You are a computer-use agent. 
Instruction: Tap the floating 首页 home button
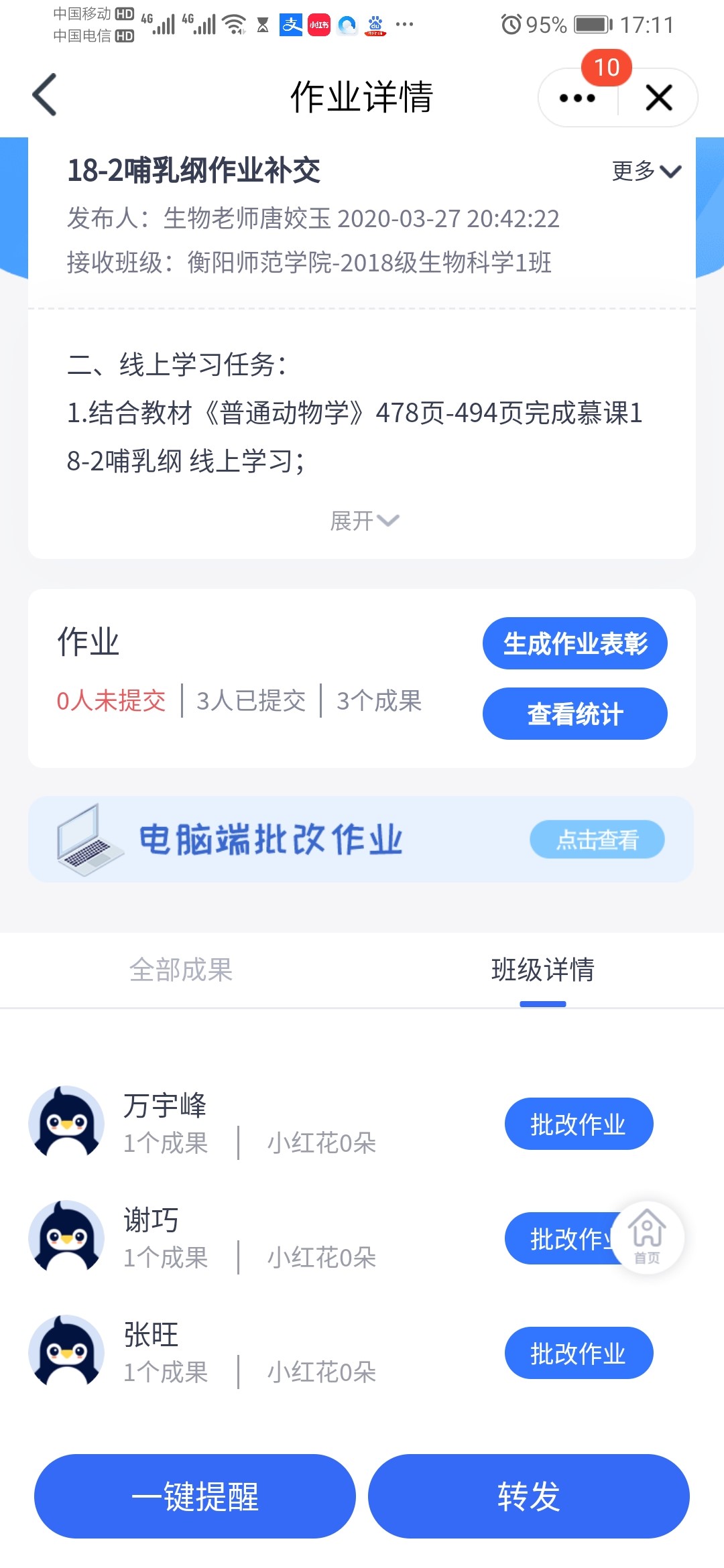647,1237
